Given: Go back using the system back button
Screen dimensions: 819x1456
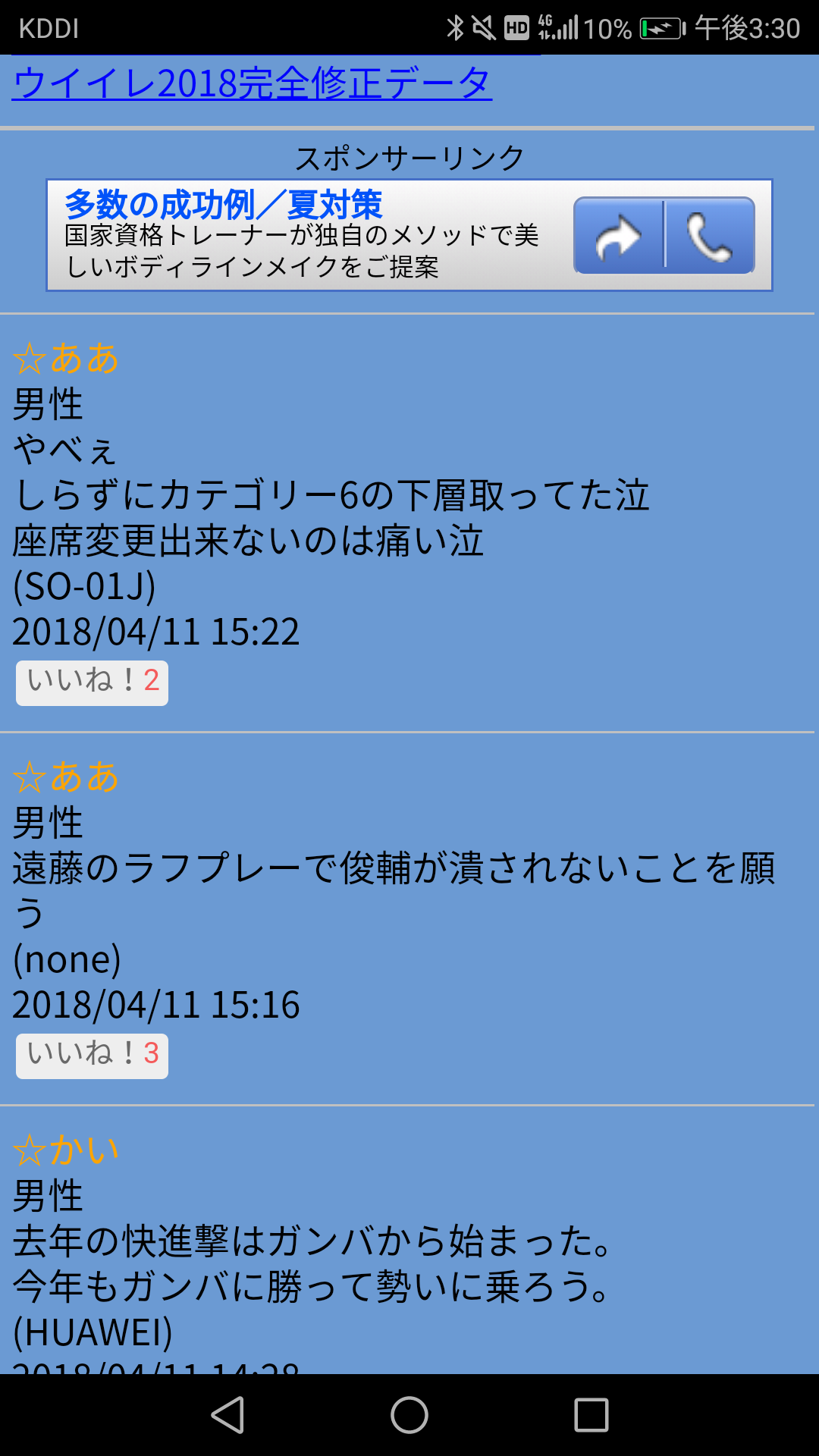Looking at the screenshot, I should click(227, 1415).
